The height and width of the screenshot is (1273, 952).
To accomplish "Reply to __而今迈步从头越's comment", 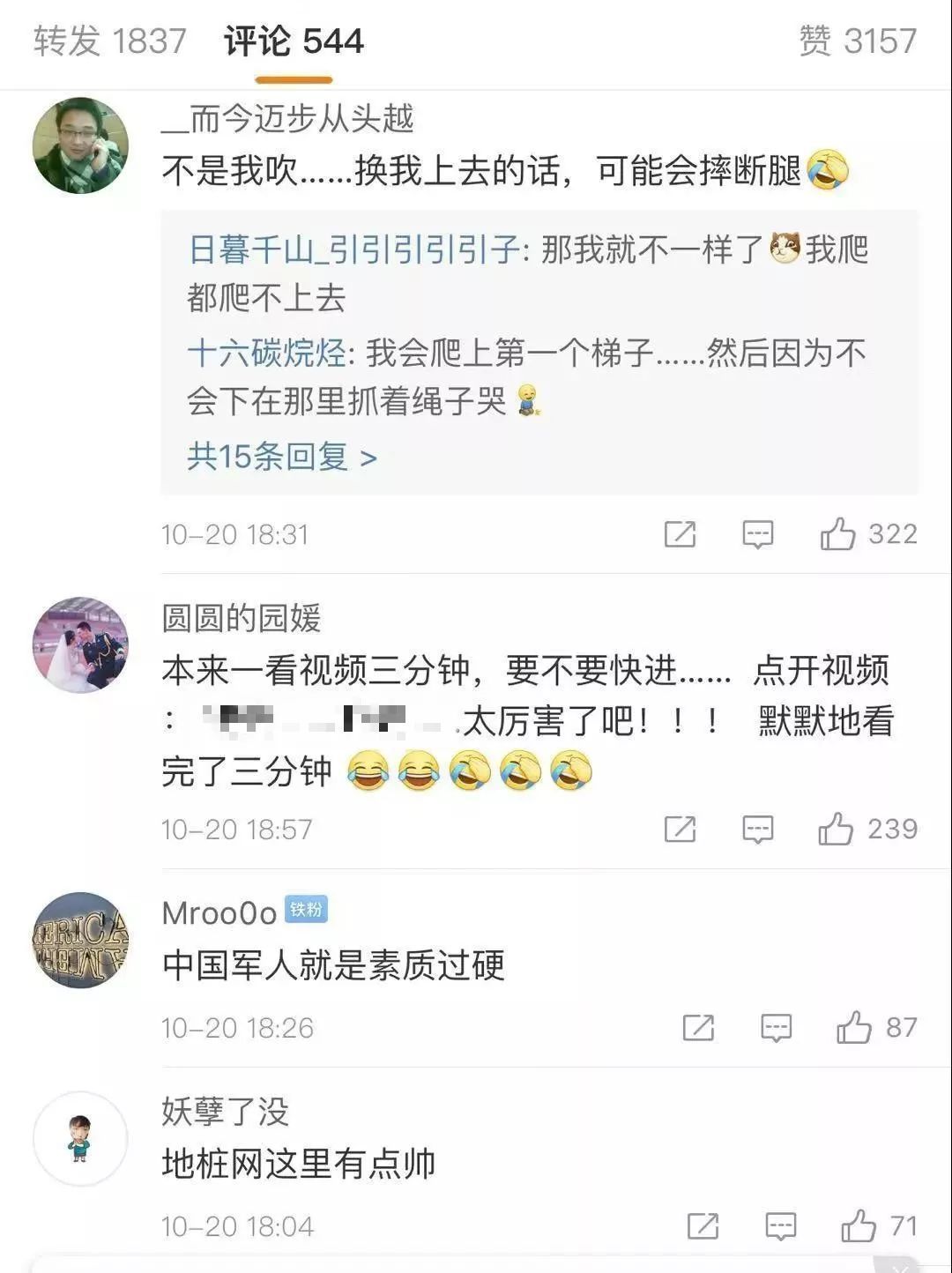I will pyautogui.click(x=758, y=534).
